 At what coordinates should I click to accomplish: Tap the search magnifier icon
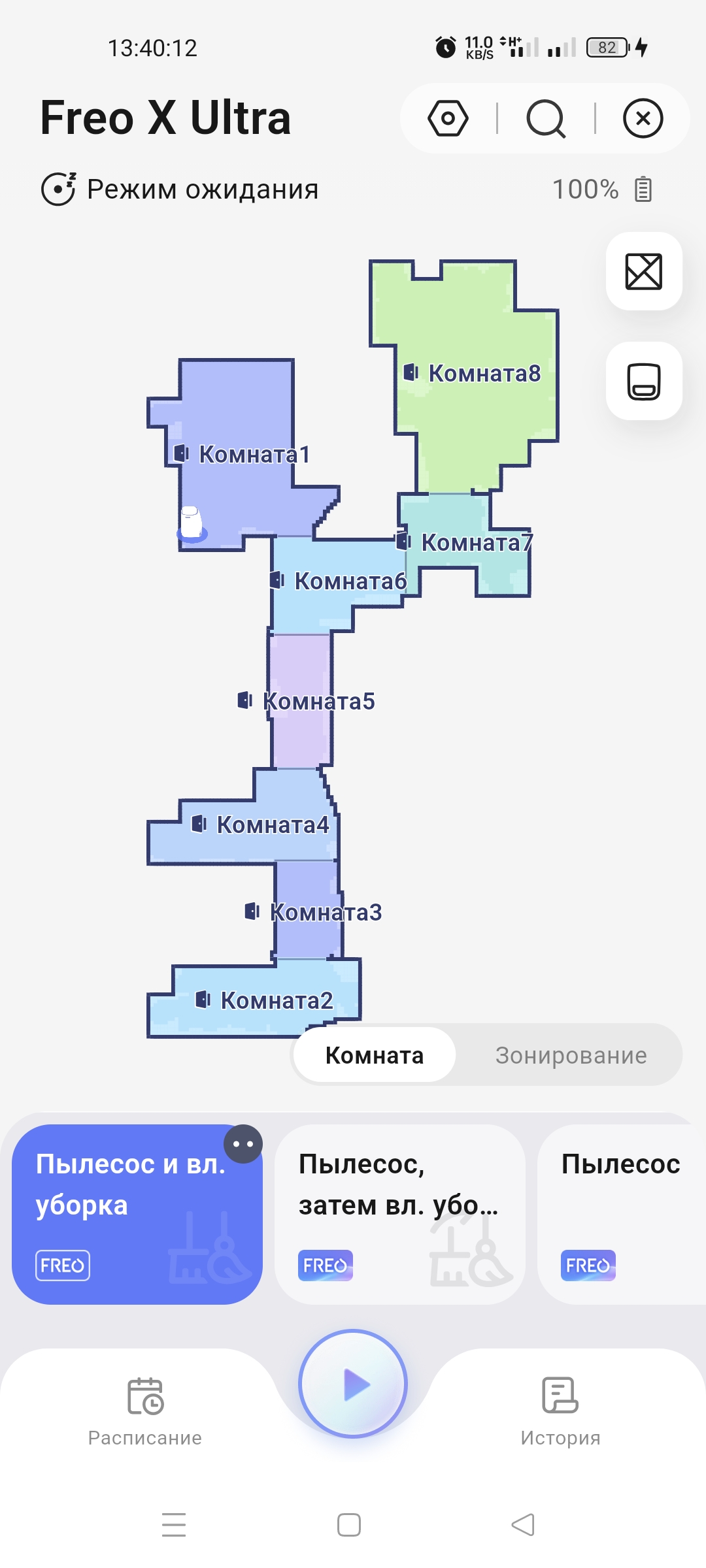(x=545, y=118)
